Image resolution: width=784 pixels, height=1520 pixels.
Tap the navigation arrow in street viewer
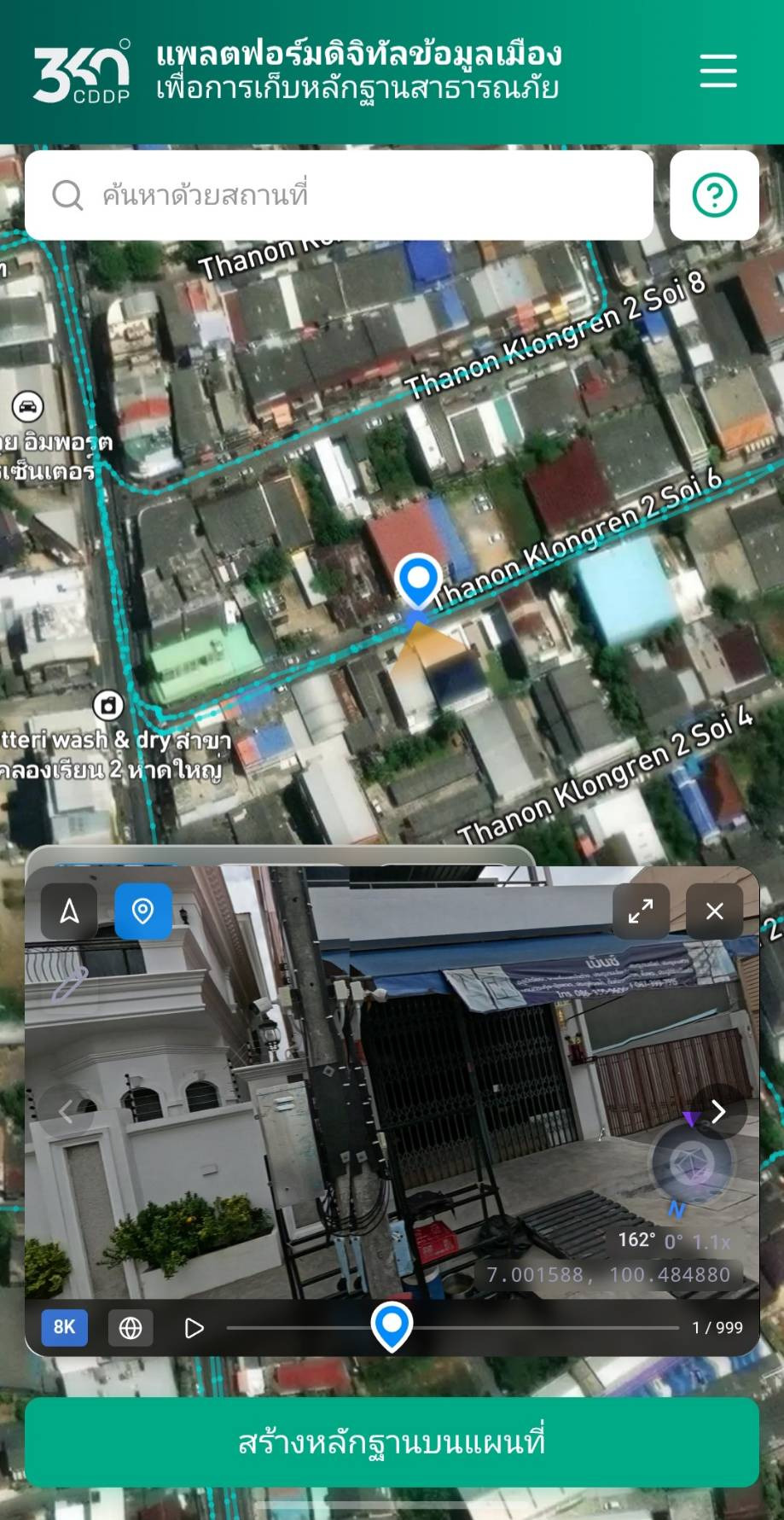click(x=70, y=911)
